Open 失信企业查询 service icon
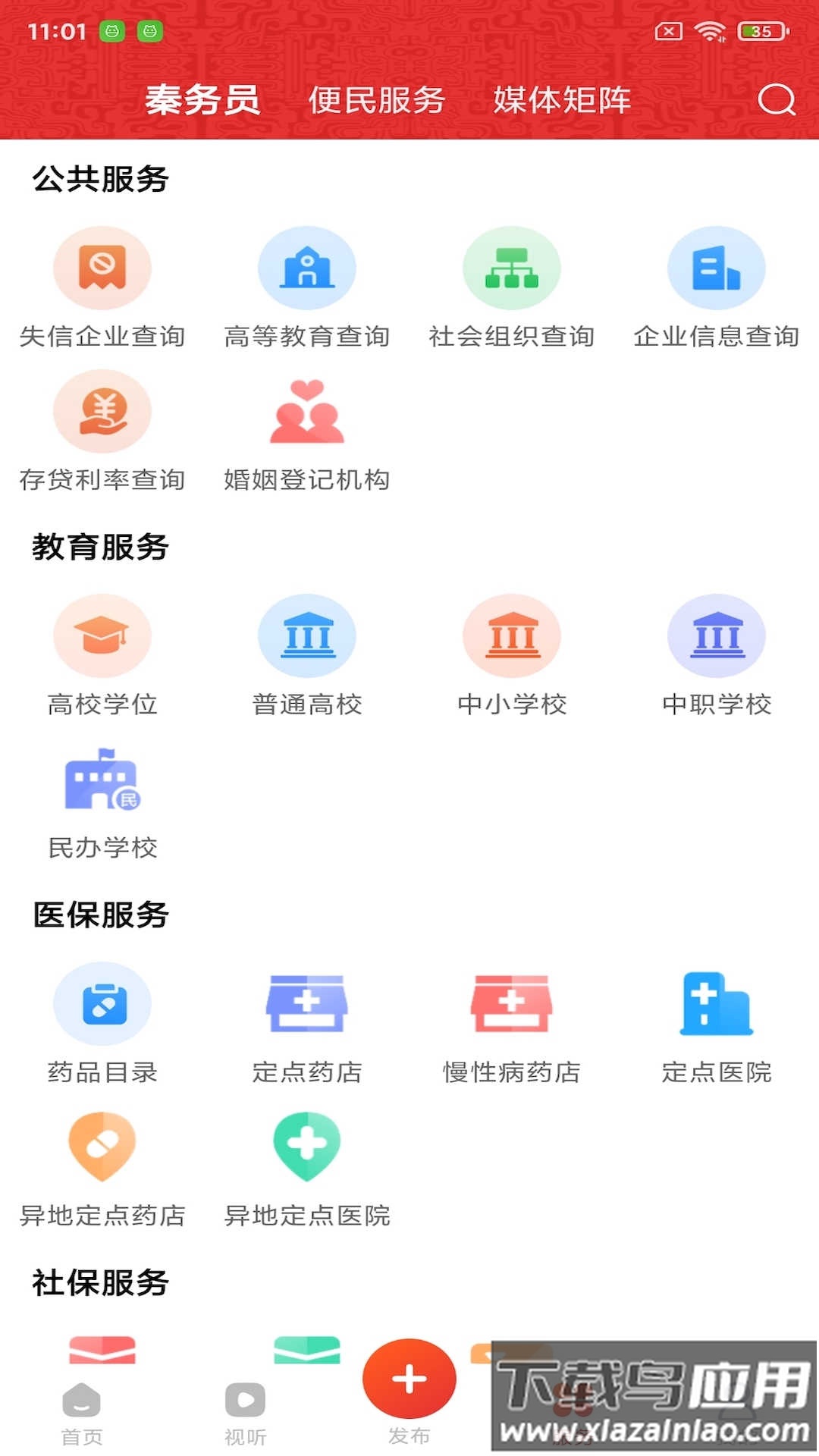The width and height of the screenshot is (819, 1456). (x=102, y=268)
